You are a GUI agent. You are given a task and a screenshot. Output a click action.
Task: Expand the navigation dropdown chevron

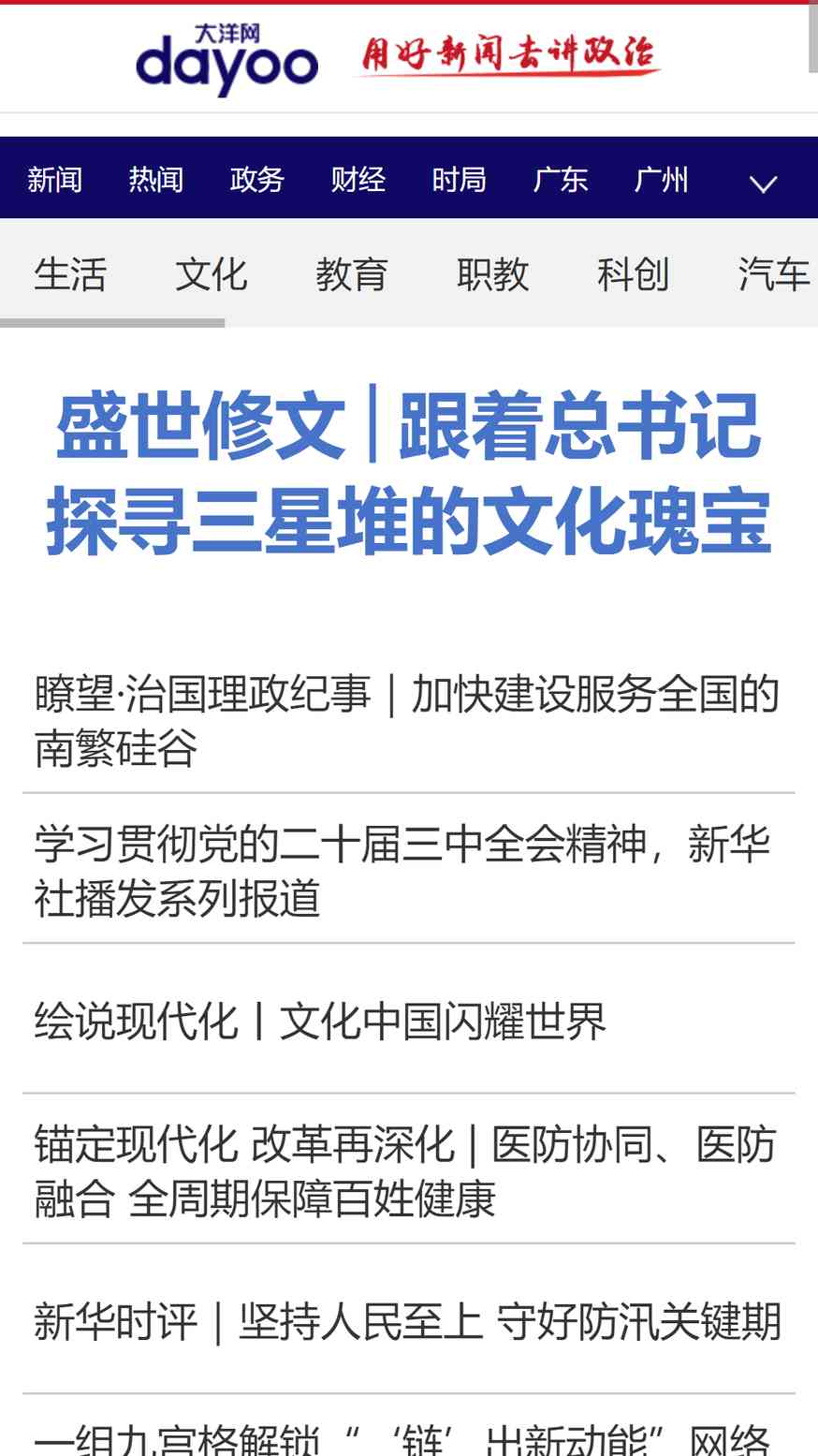tap(763, 183)
